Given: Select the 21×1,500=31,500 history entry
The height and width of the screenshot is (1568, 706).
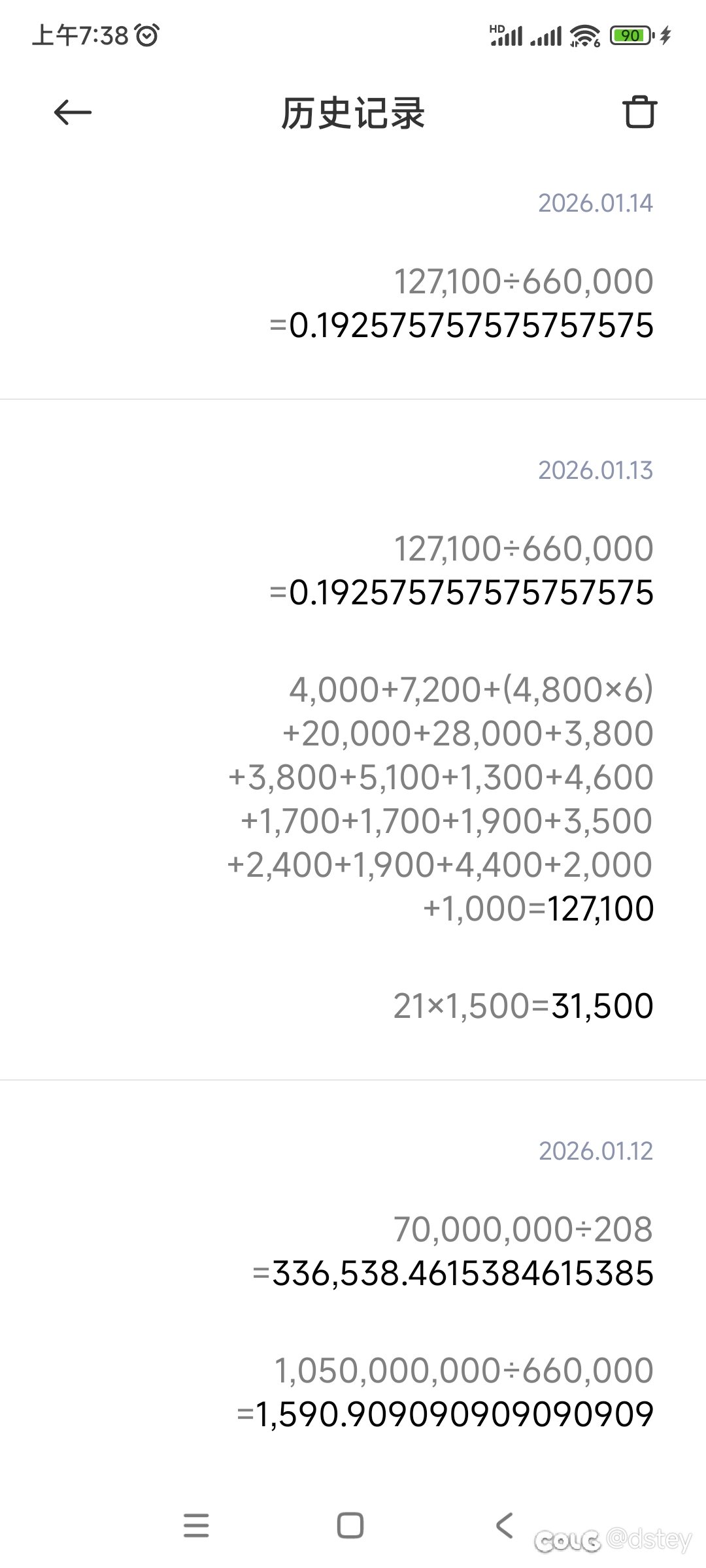Looking at the screenshot, I should pos(523,1005).
